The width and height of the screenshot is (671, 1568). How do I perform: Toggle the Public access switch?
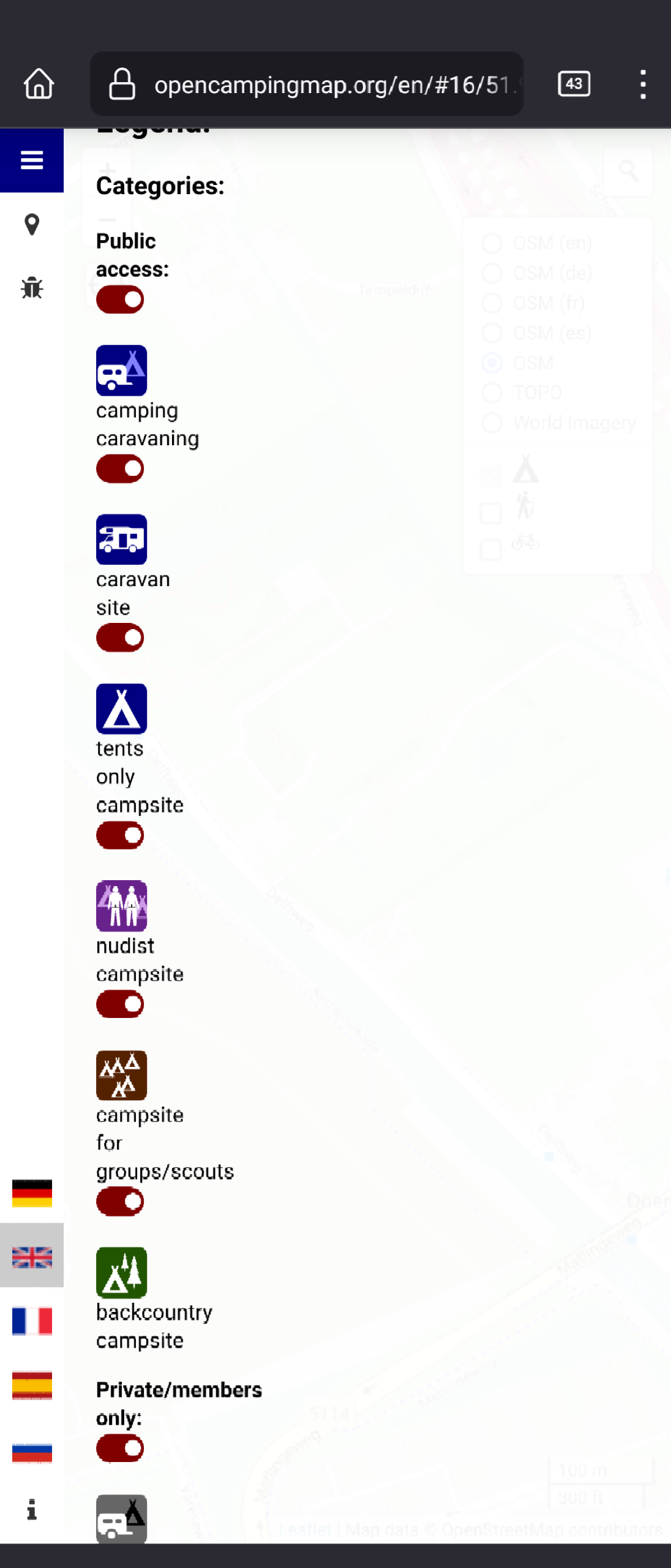(120, 300)
